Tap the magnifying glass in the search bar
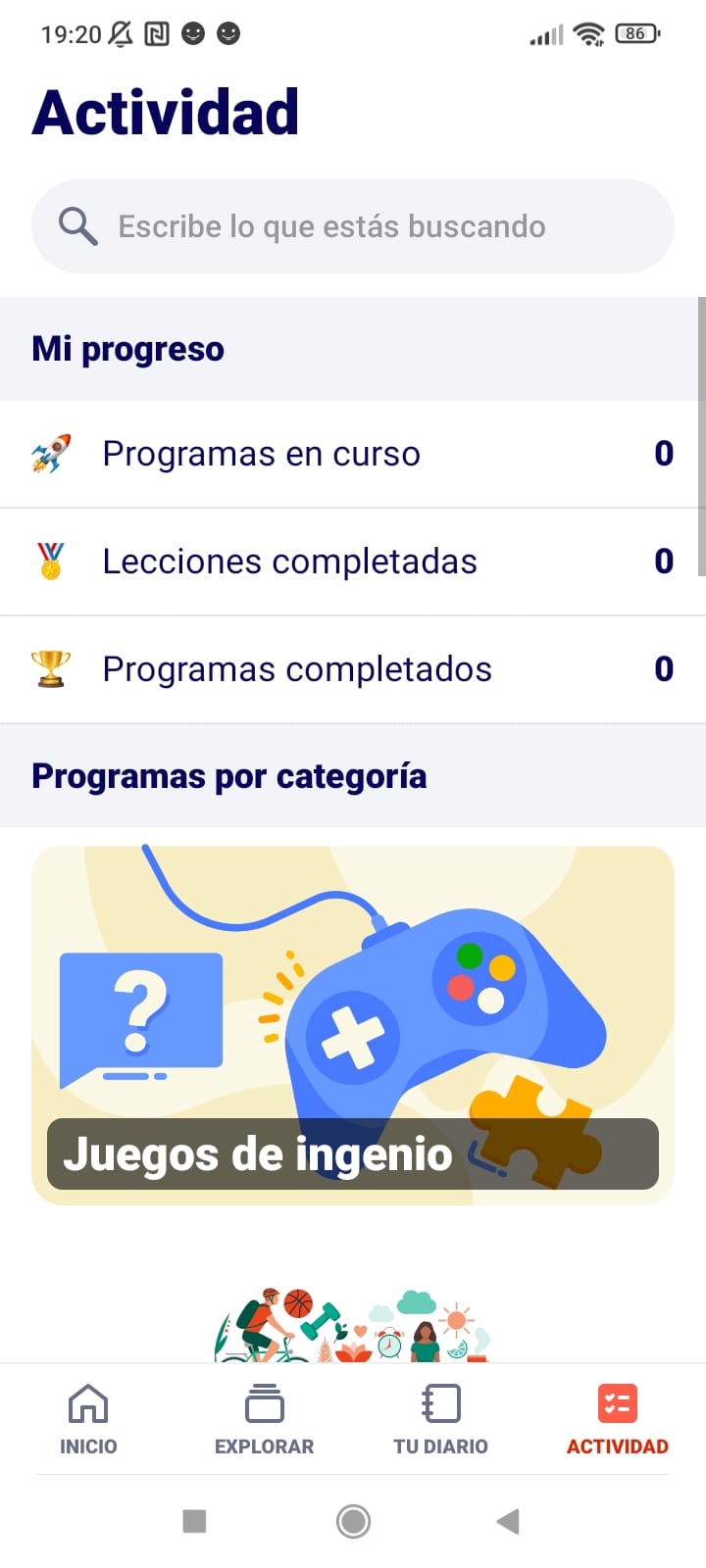This screenshot has width=706, height=1568. [76, 225]
